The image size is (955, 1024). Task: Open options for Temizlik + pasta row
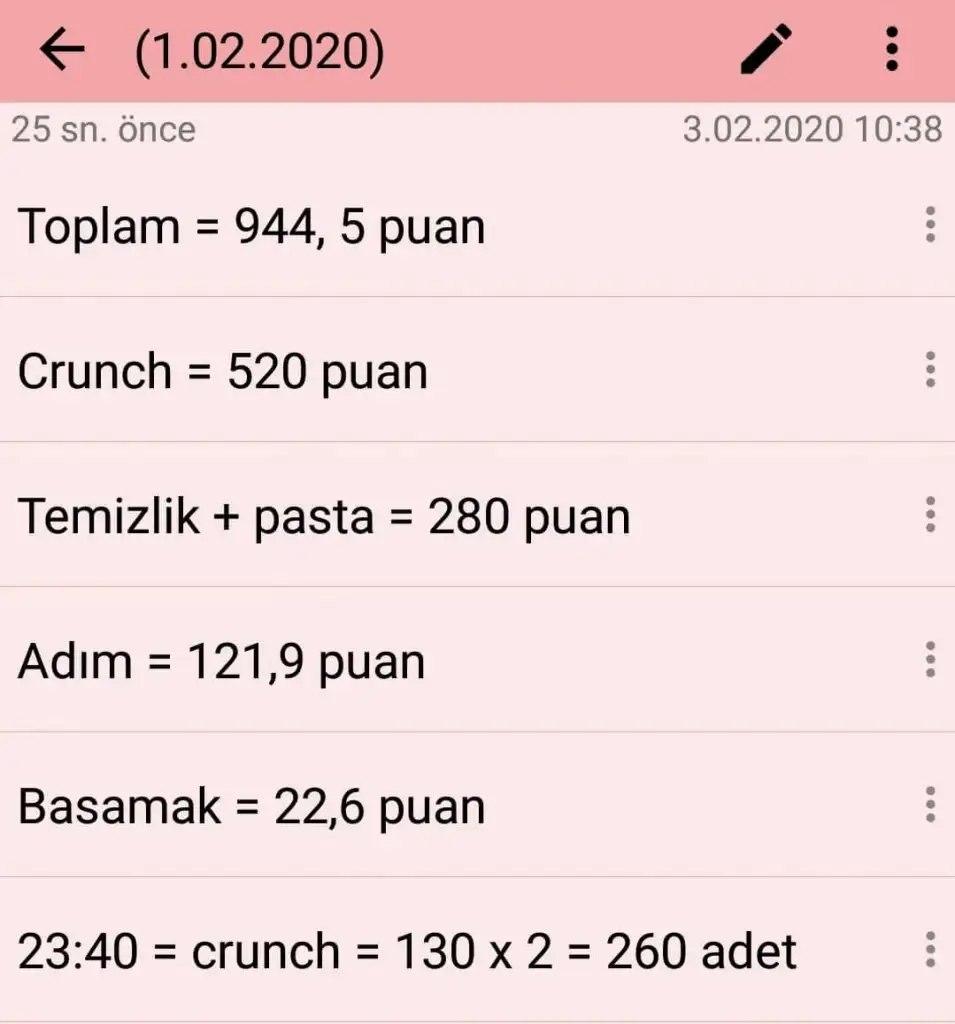tap(930, 516)
